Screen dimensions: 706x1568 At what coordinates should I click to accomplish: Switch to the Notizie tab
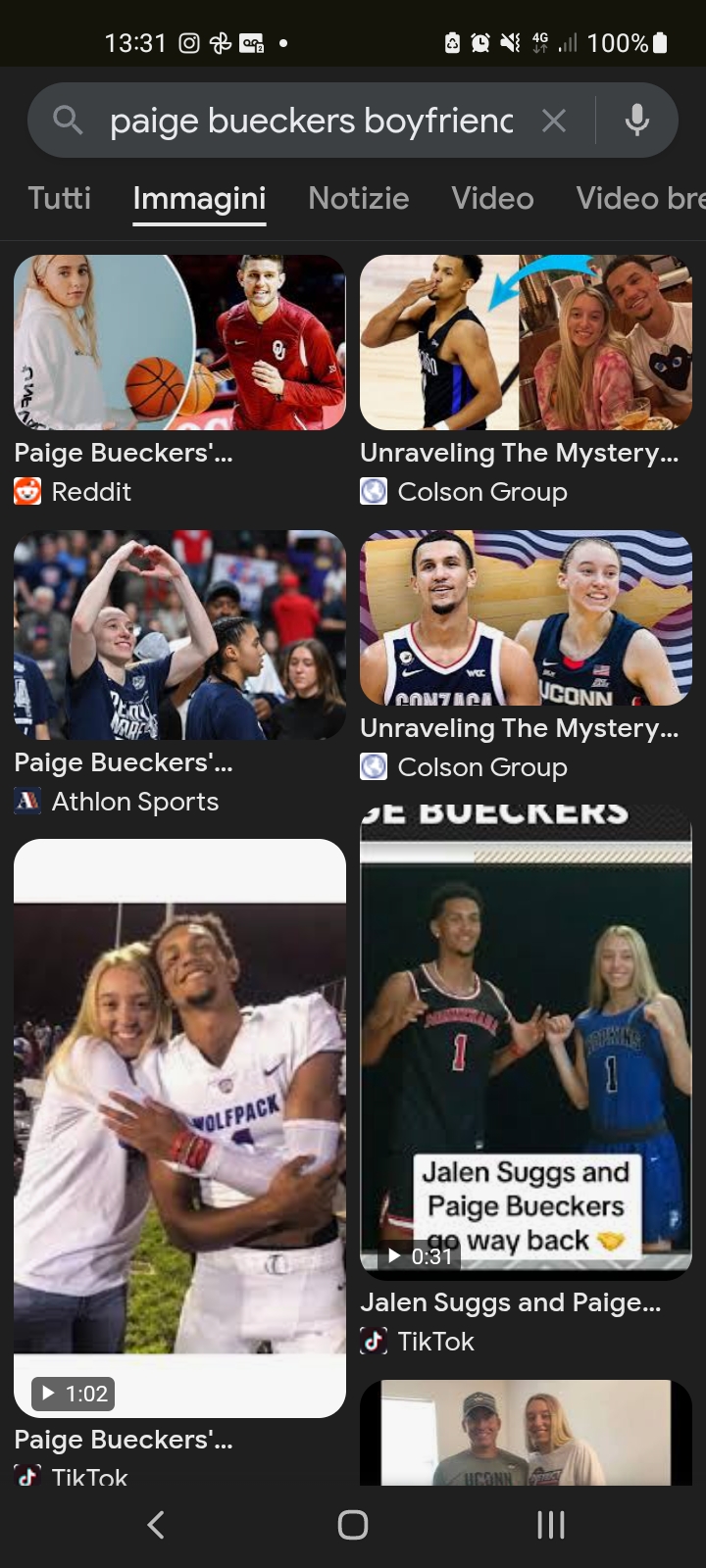359,198
